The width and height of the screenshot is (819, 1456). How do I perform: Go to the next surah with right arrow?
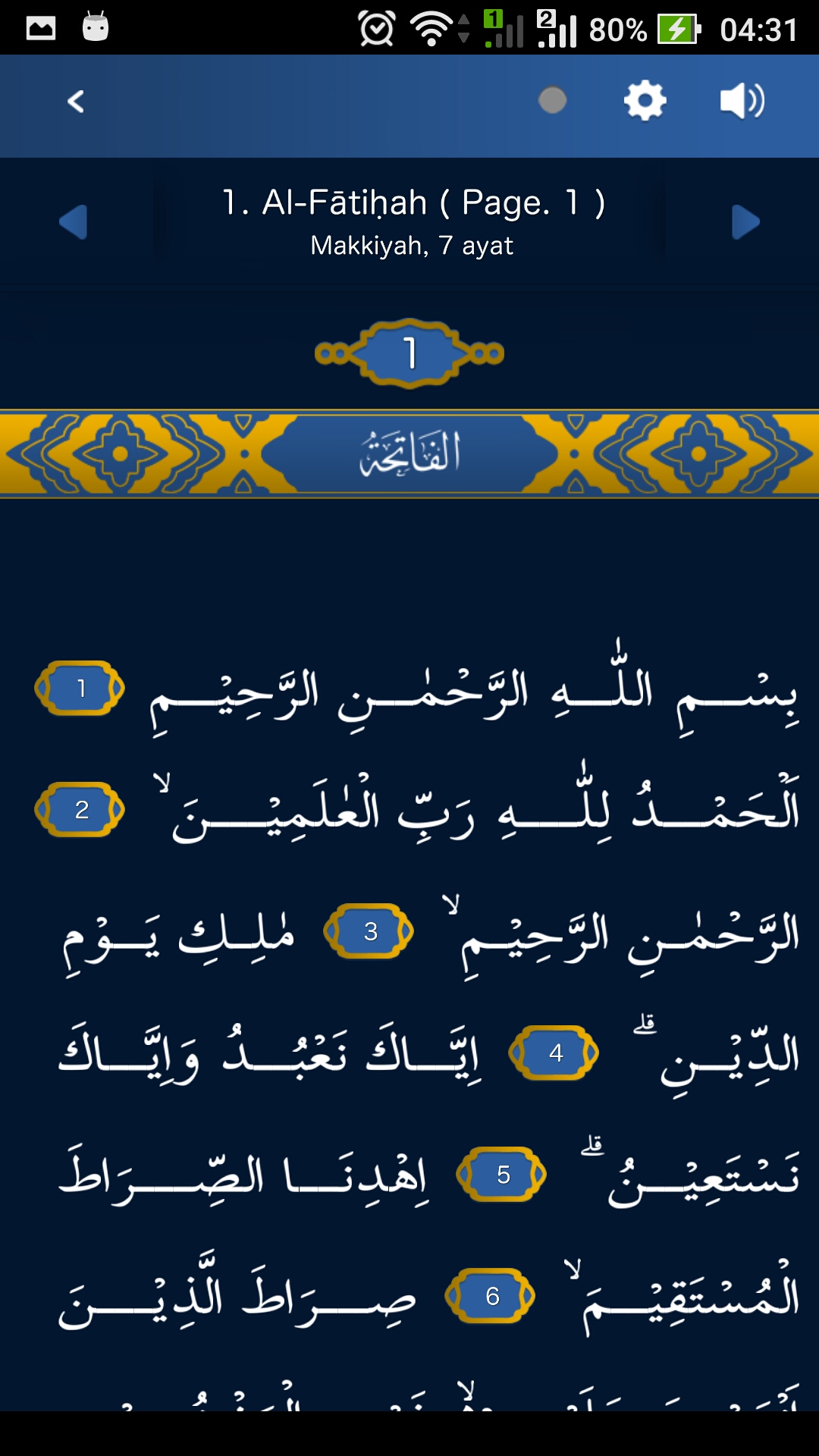coord(745,222)
